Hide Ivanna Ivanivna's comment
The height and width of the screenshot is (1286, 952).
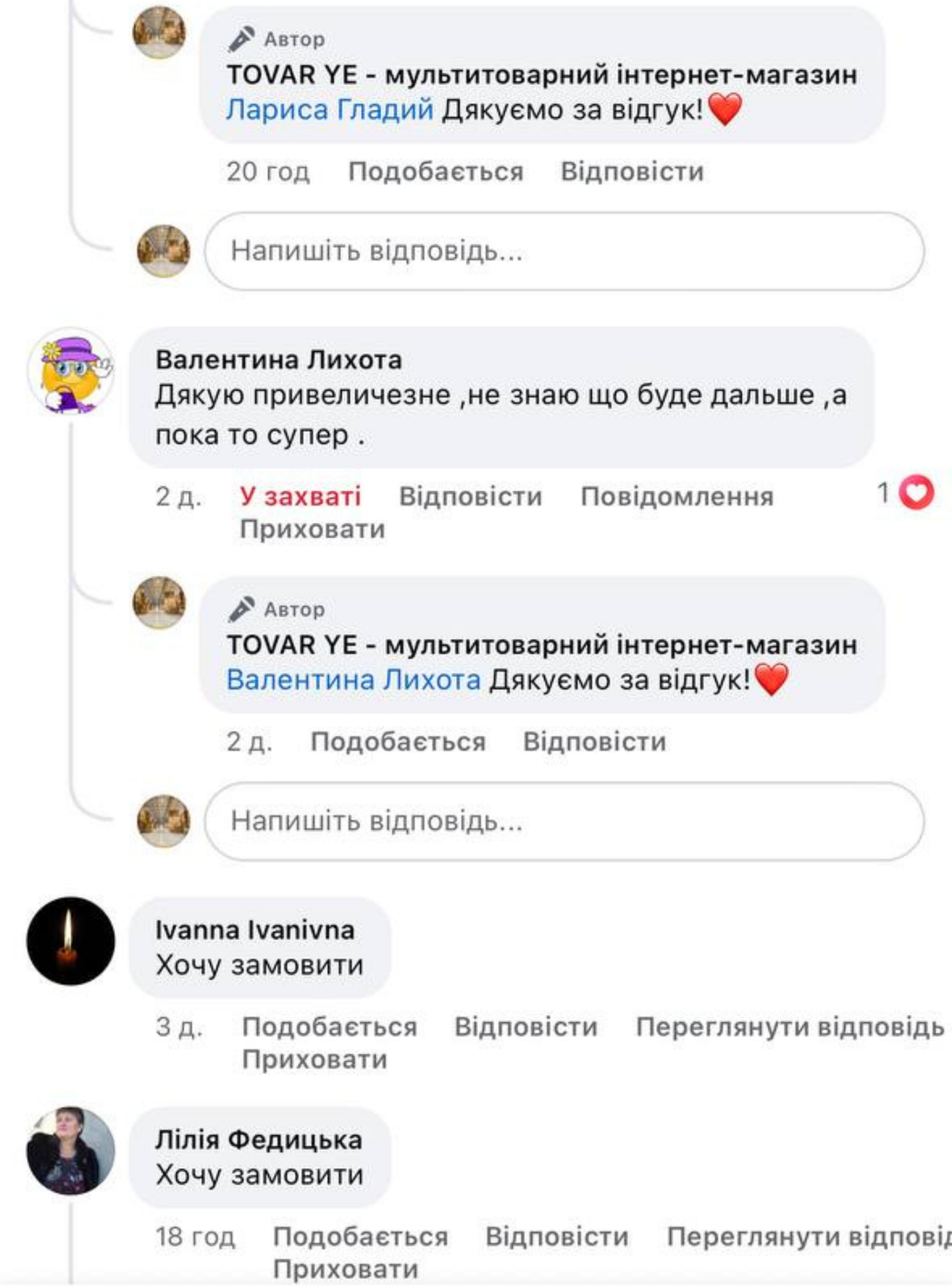[x=314, y=1060]
